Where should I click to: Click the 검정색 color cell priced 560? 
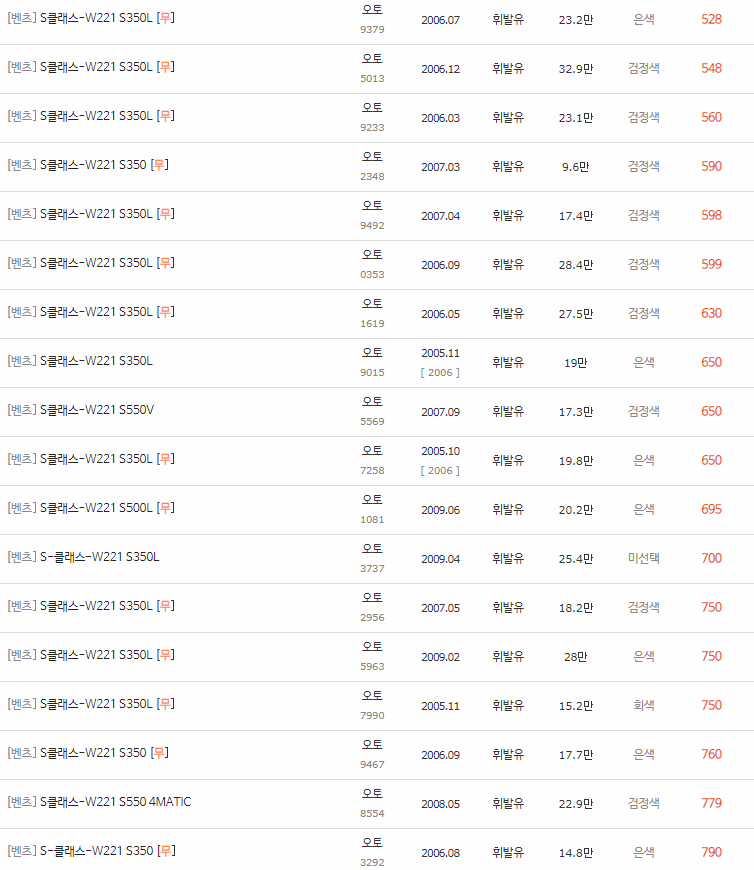644,117
